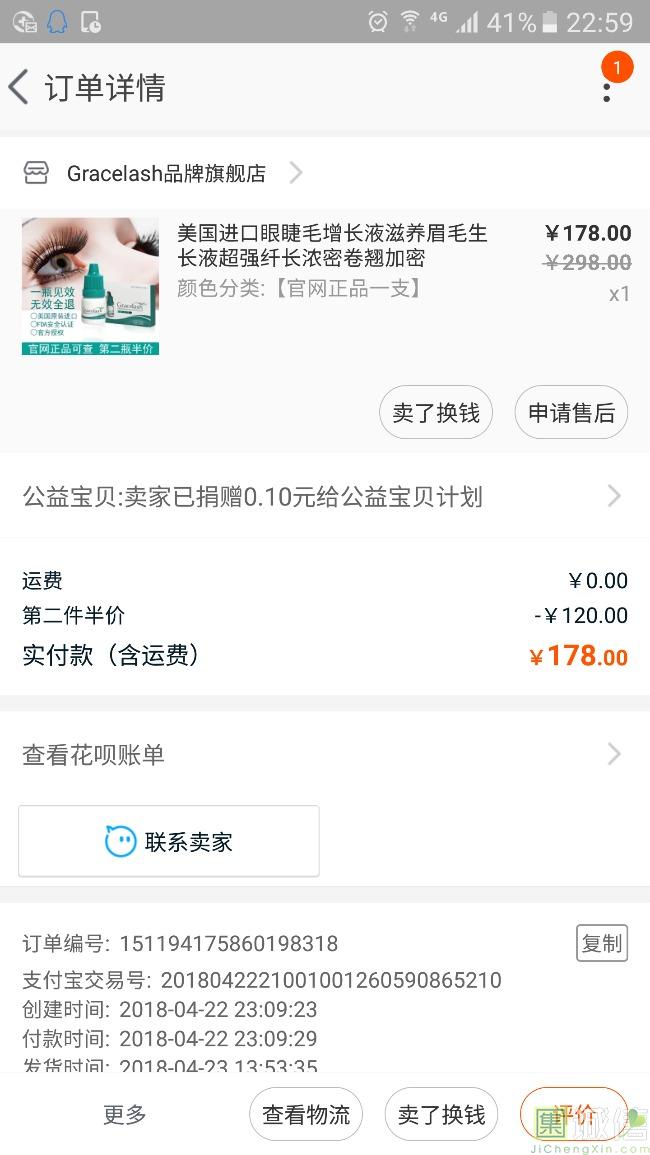The image size is (650, 1155).
Task: Open 更多 options in bottom bar
Action: pos(125,1115)
